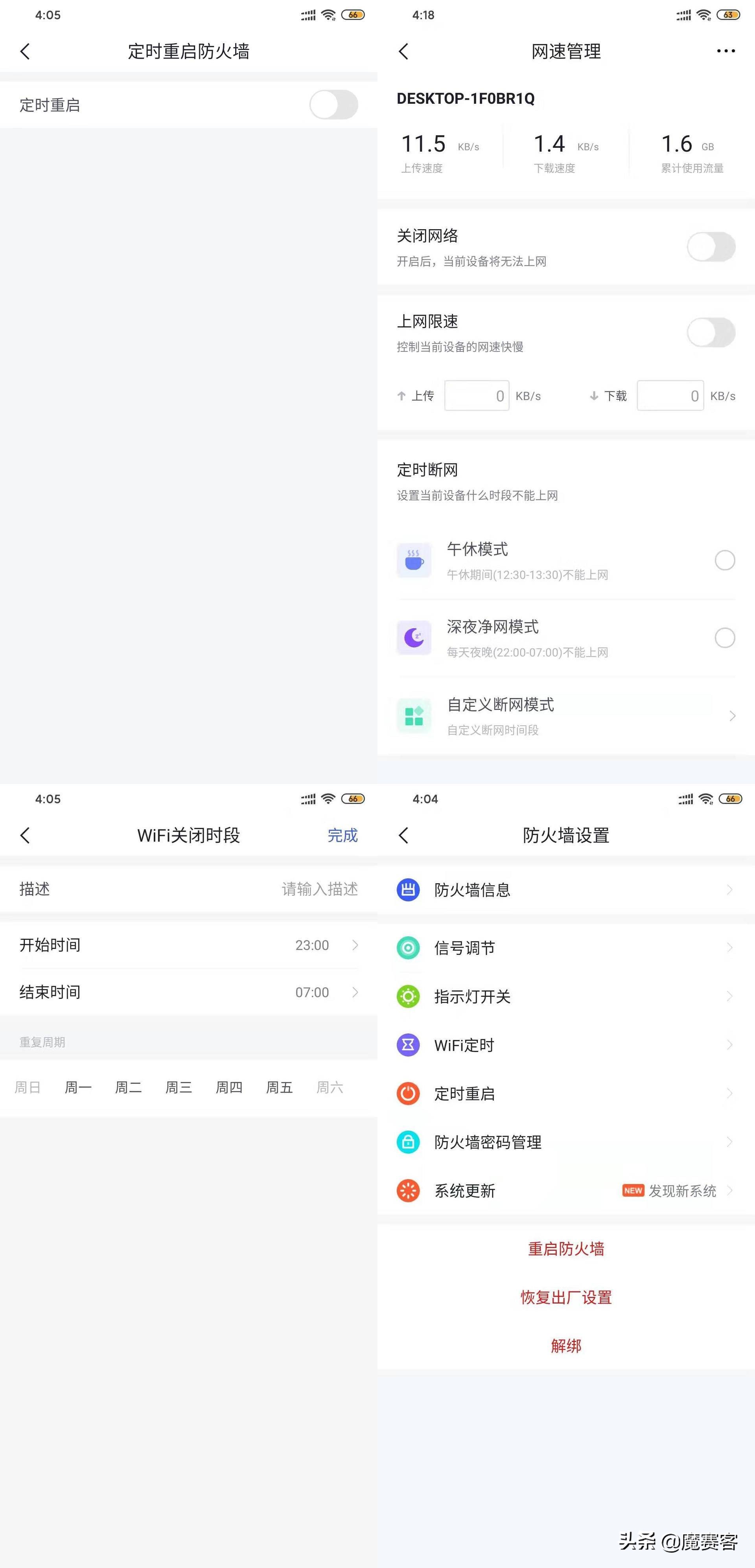Open 防火墙密码管理 via its lock icon
755x1568 pixels.
pyautogui.click(x=409, y=1142)
